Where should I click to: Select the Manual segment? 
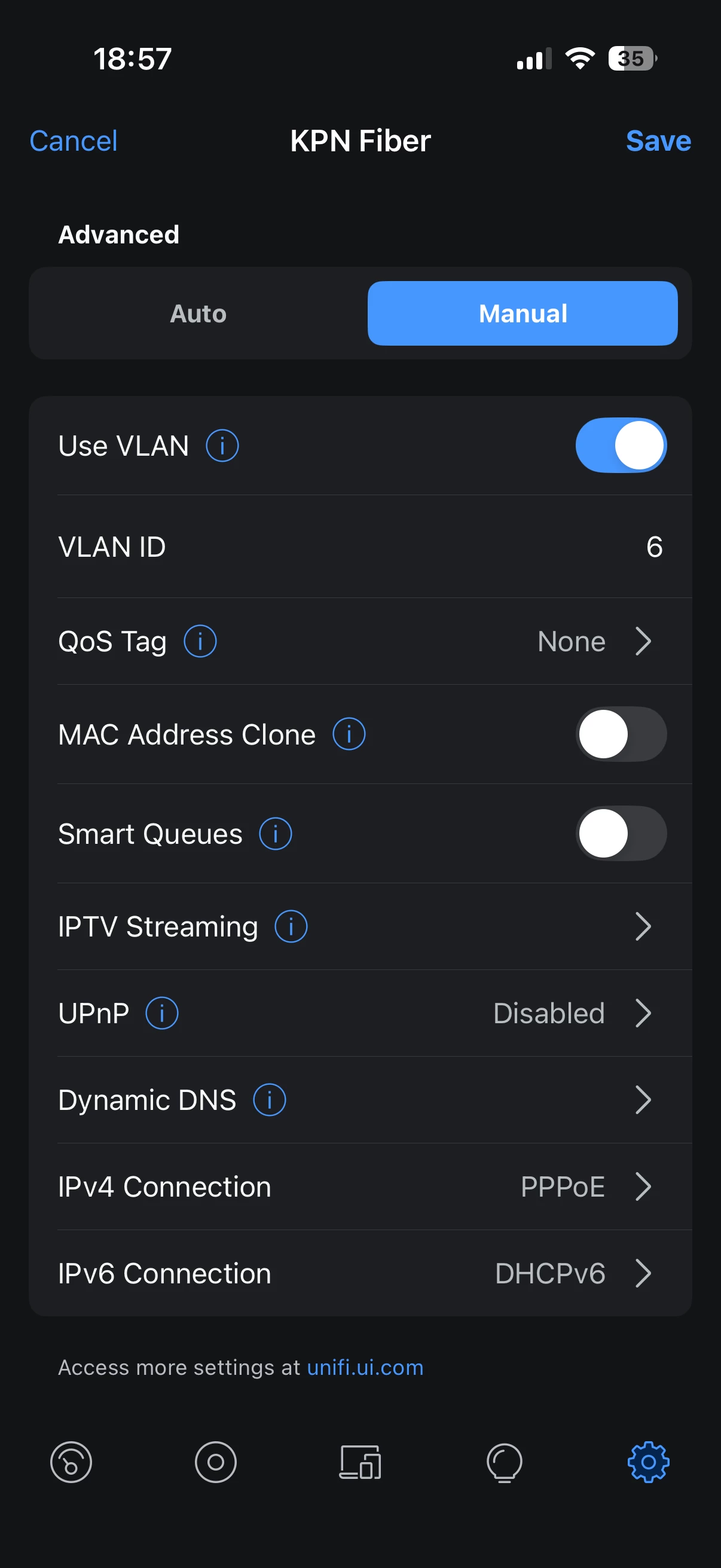523,313
